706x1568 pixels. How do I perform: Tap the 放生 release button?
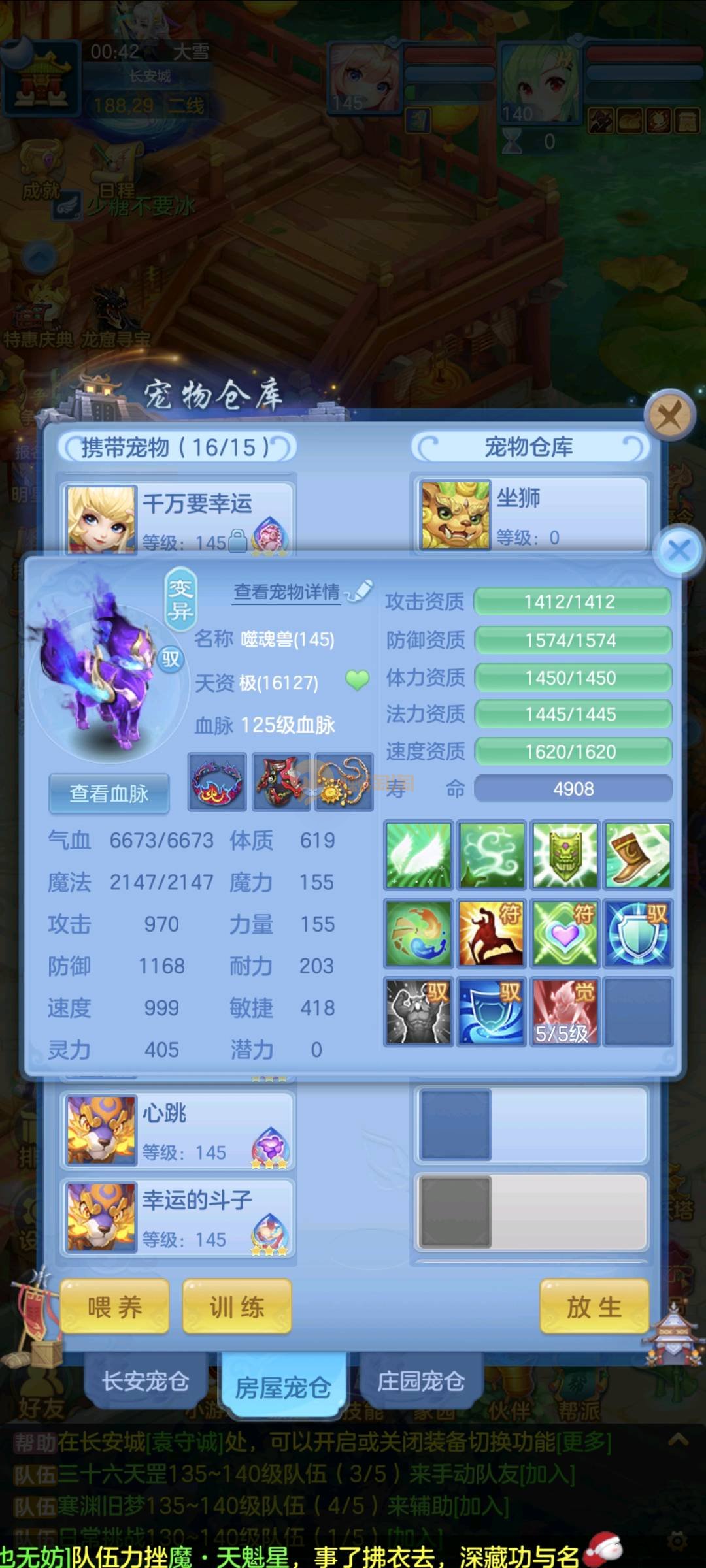click(594, 1307)
